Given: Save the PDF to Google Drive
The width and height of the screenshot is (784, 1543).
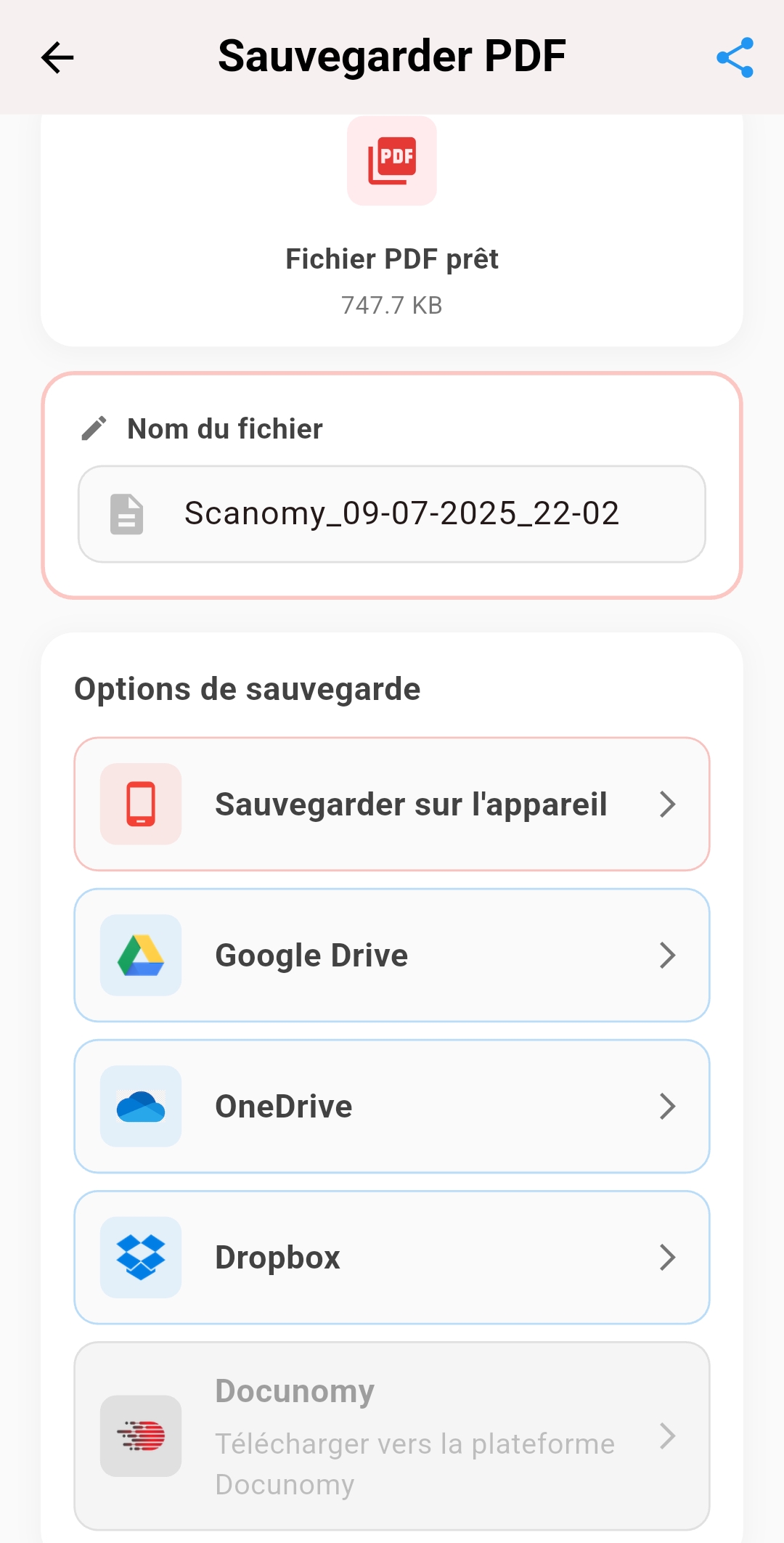Looking at the screenshot, I should pyautogui.click(x=392, y=956).
